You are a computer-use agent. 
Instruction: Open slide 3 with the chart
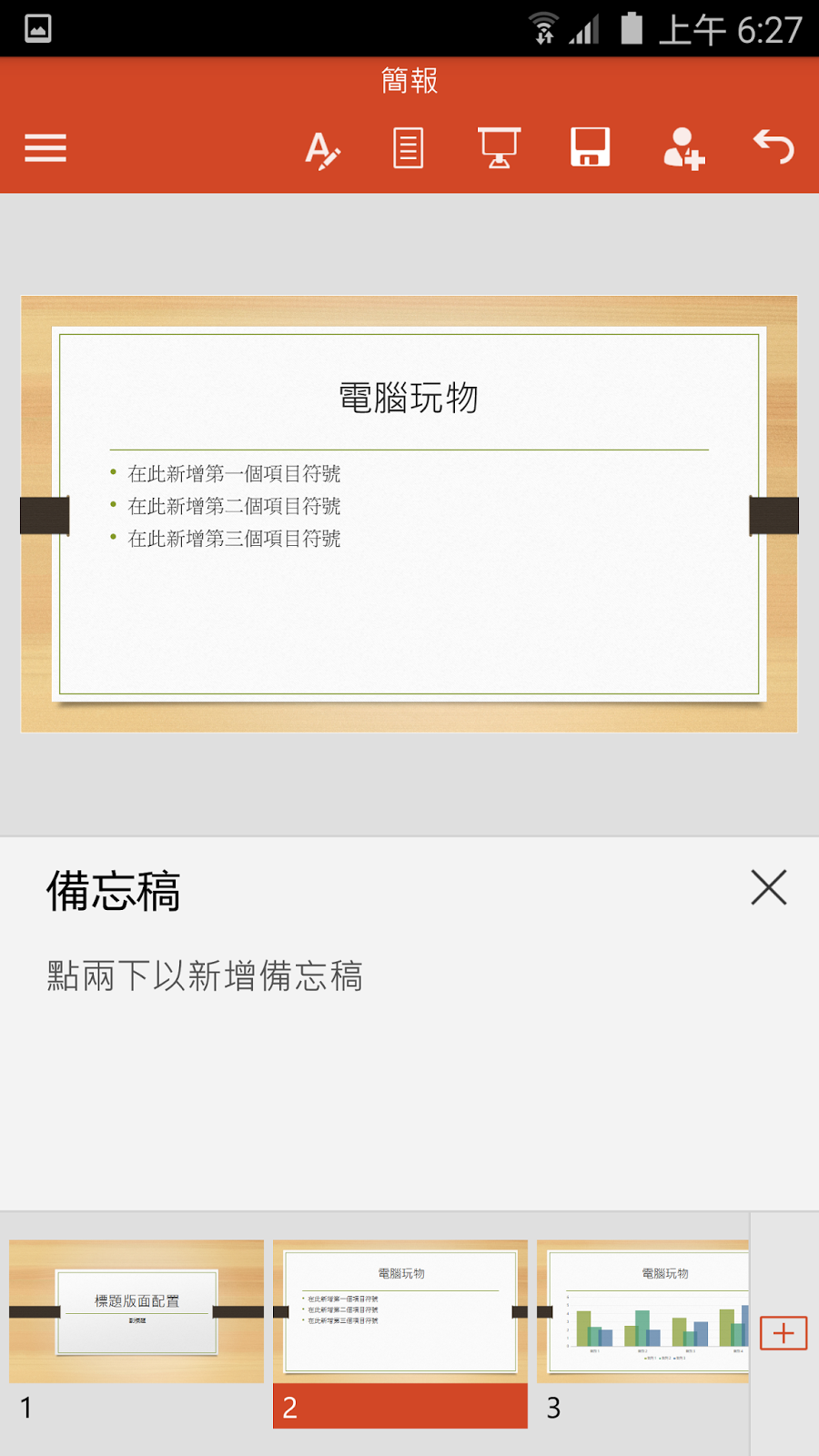coord(642,1311)
